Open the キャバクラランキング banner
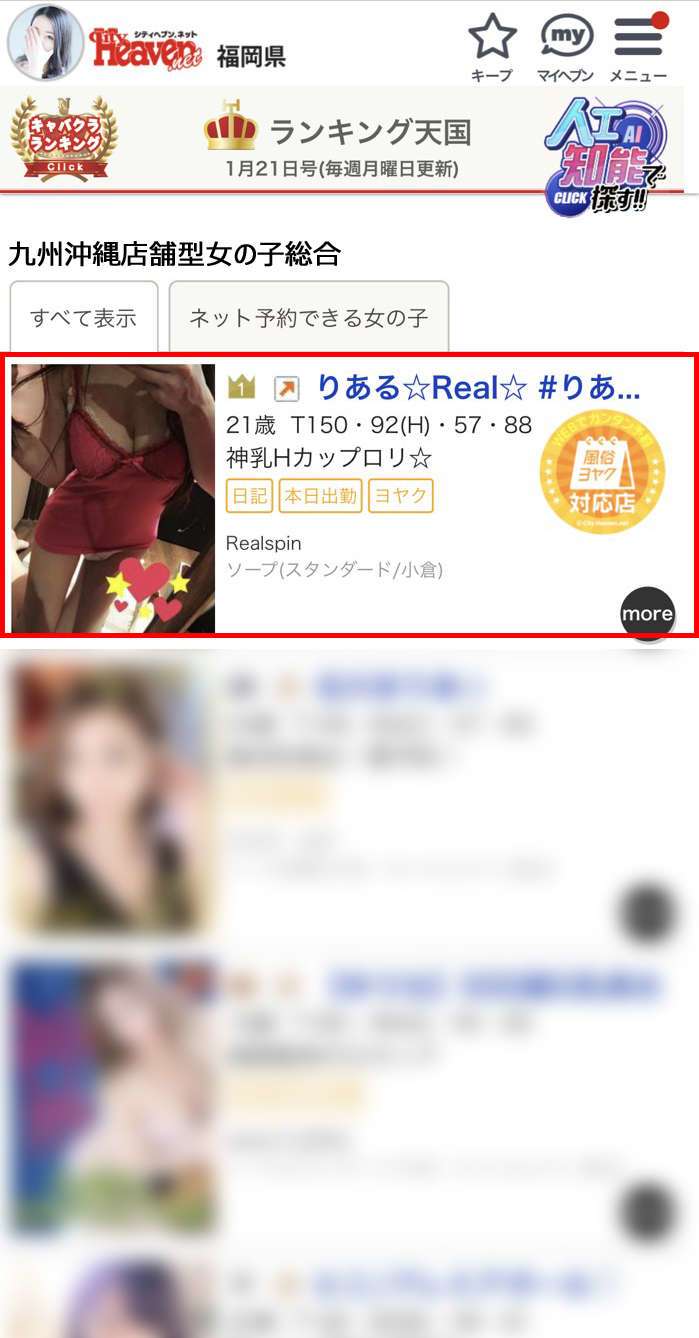 coord(64,139)
